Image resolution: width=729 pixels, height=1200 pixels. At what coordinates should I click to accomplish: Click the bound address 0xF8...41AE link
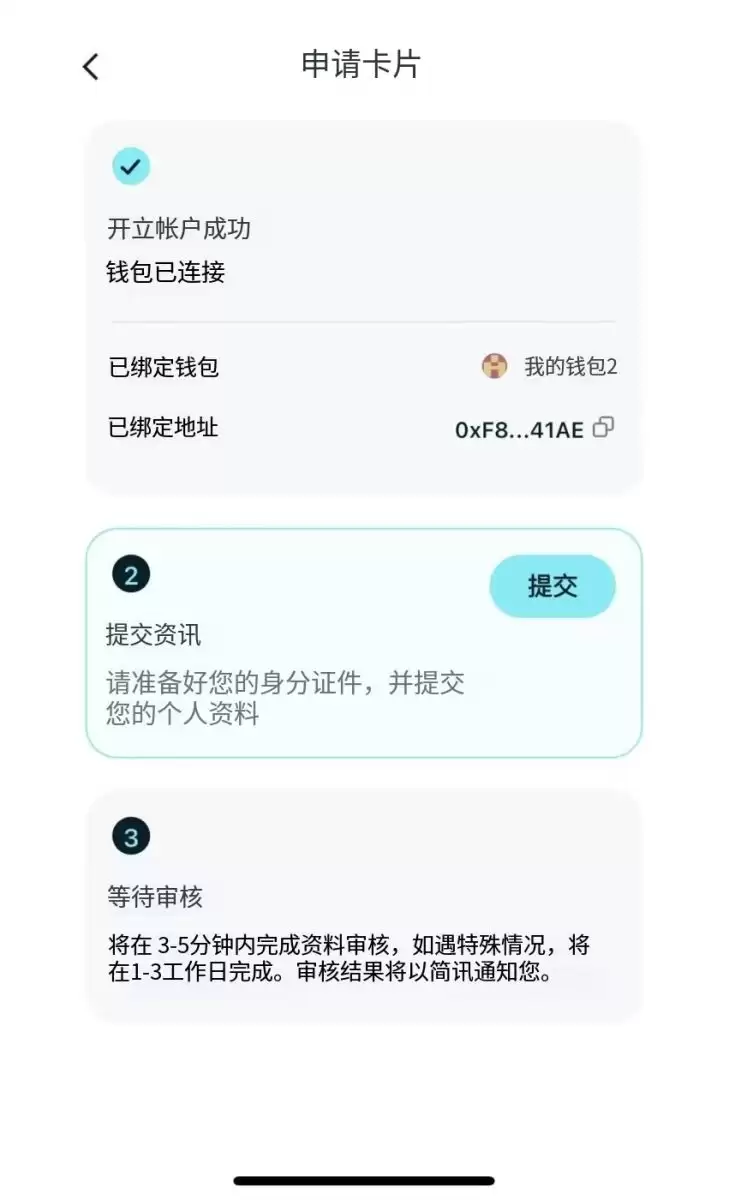517,428
